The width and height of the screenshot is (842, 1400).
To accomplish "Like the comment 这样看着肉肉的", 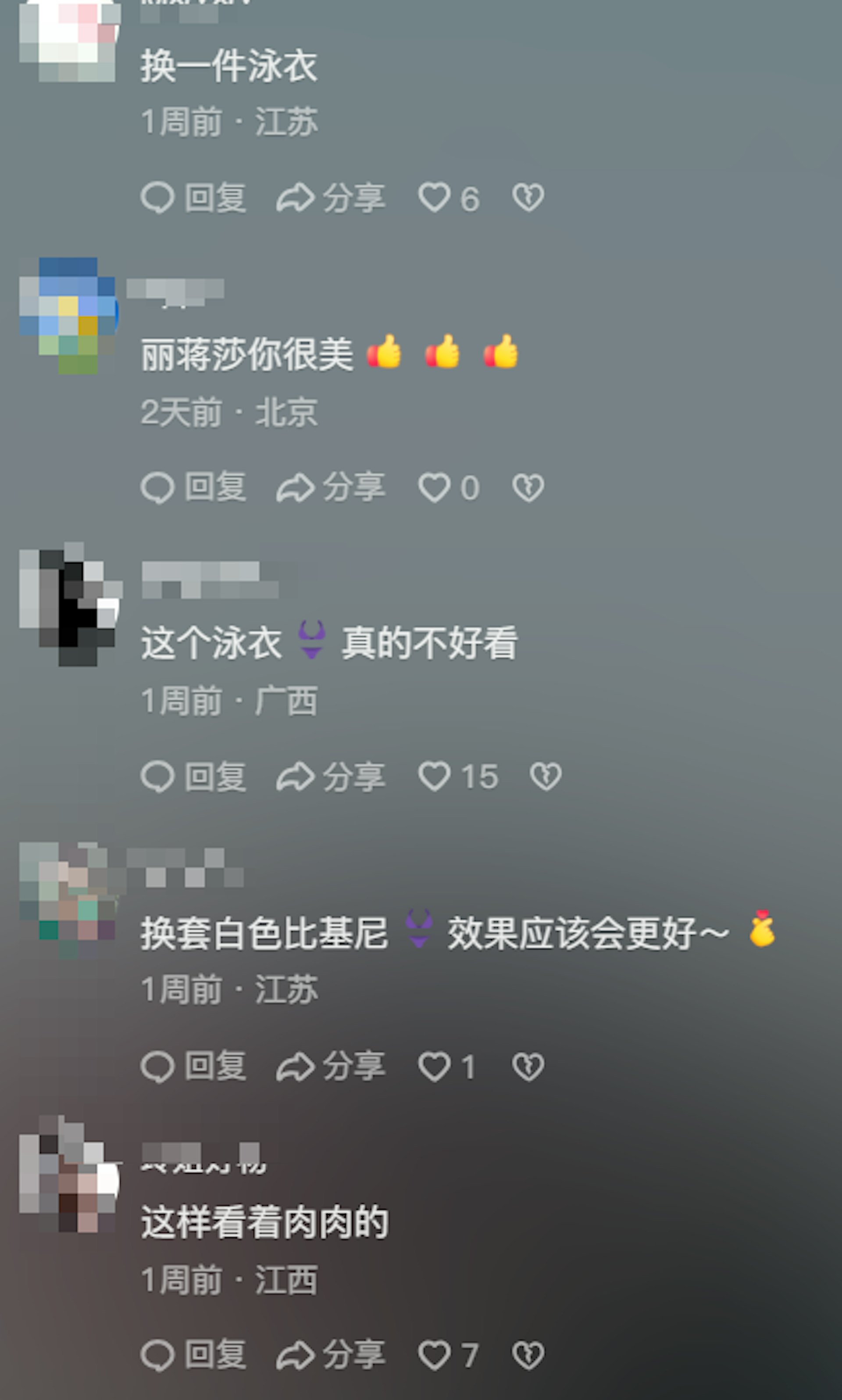I will [435, 1355].
